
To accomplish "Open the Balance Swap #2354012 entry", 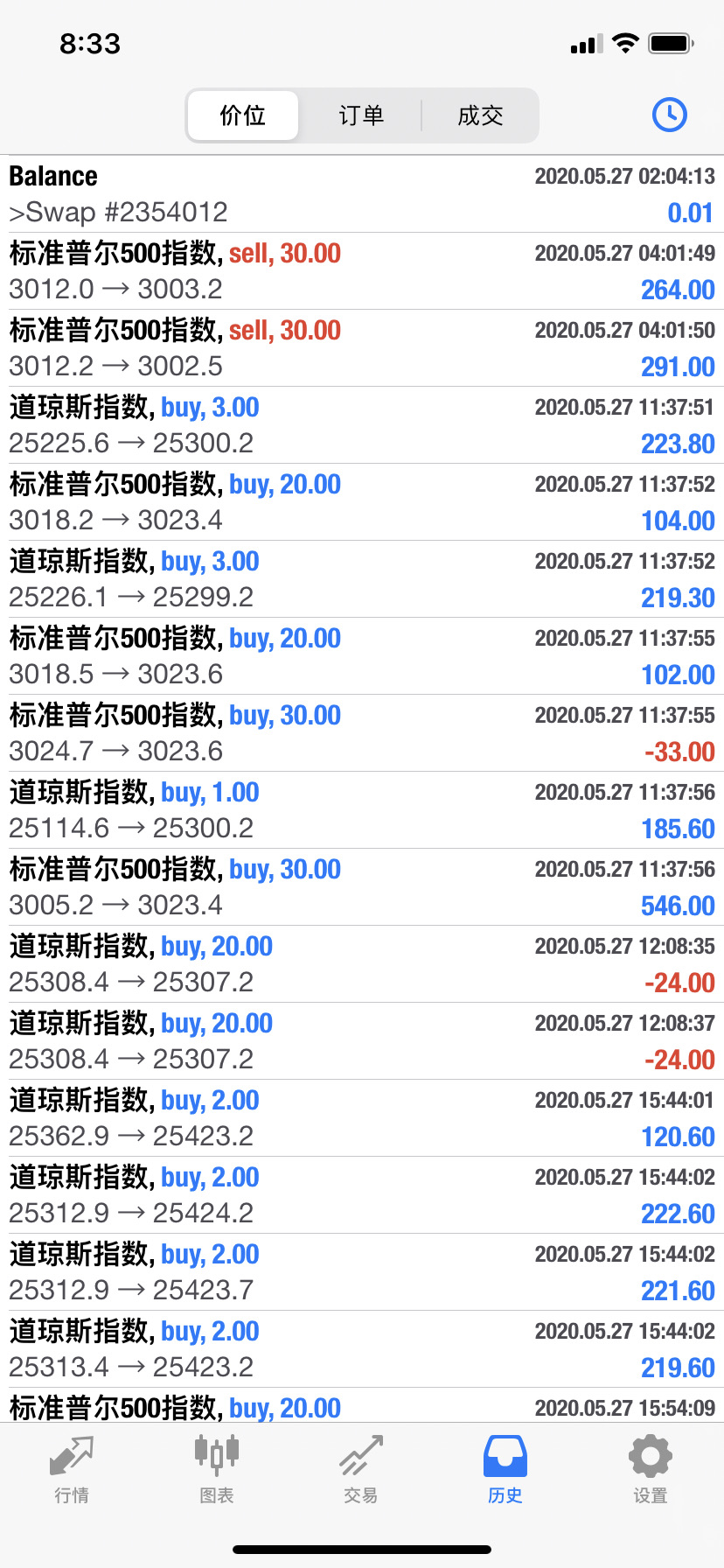I will click(x=362, y=194).
